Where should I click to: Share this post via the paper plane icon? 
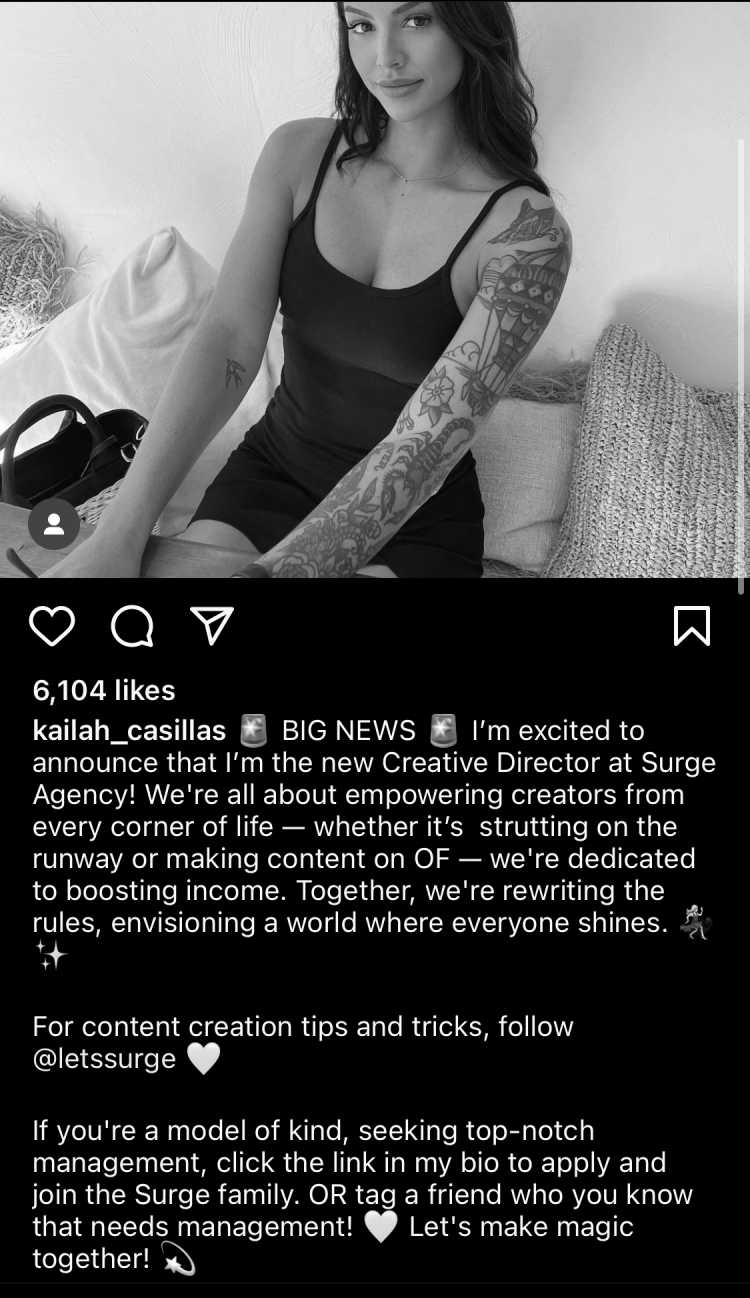click(x=212, y=626)
